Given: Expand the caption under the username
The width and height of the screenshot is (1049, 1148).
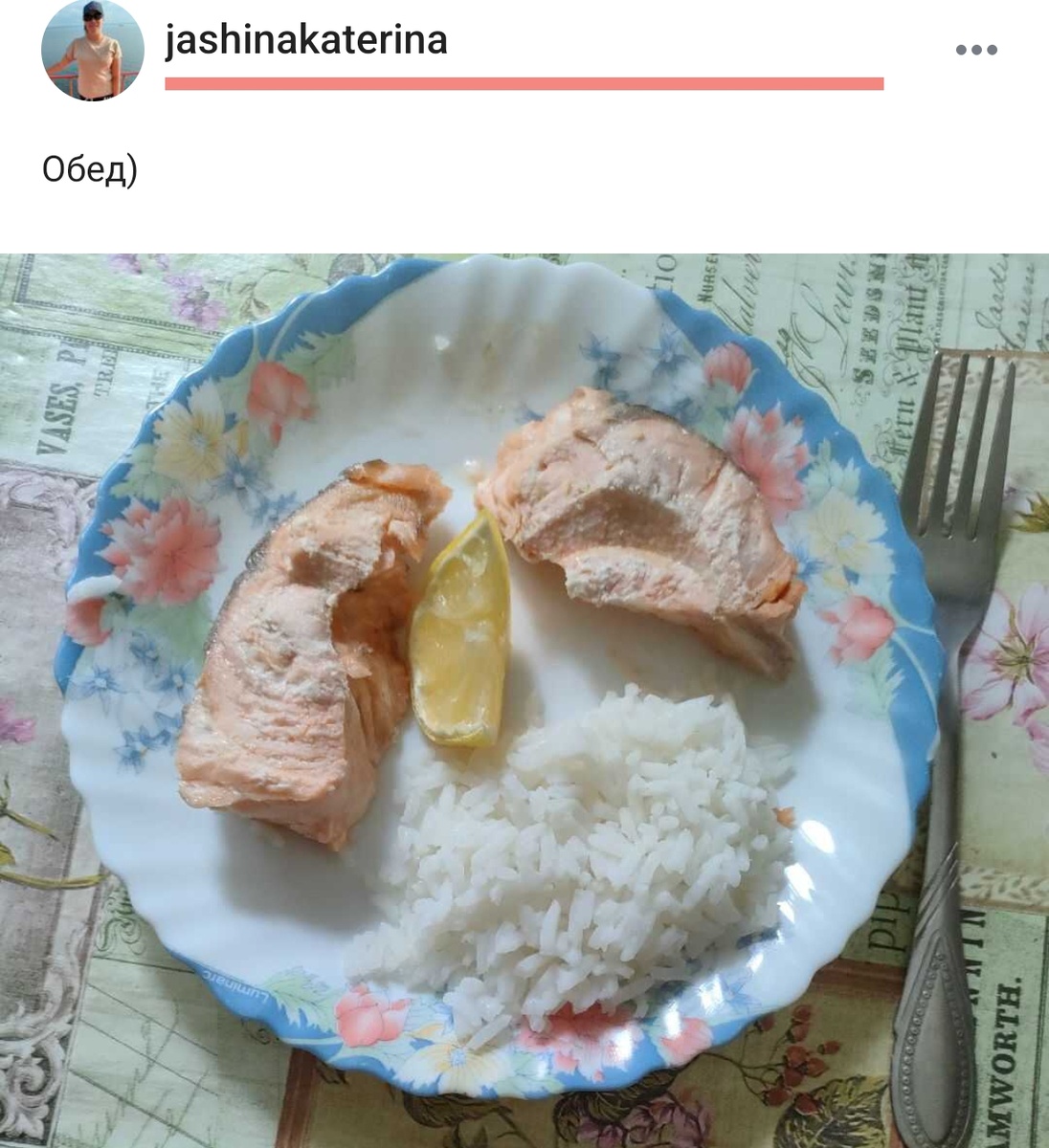Looking at the screenshot, I should 91,167.
